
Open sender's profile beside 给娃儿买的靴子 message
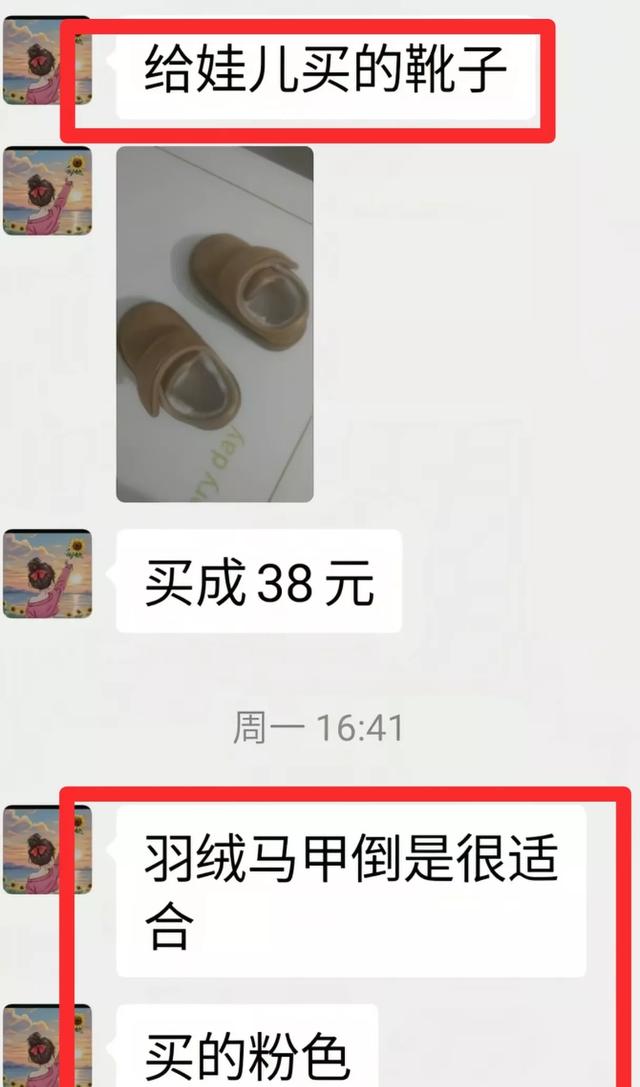(x=47, y=60)
